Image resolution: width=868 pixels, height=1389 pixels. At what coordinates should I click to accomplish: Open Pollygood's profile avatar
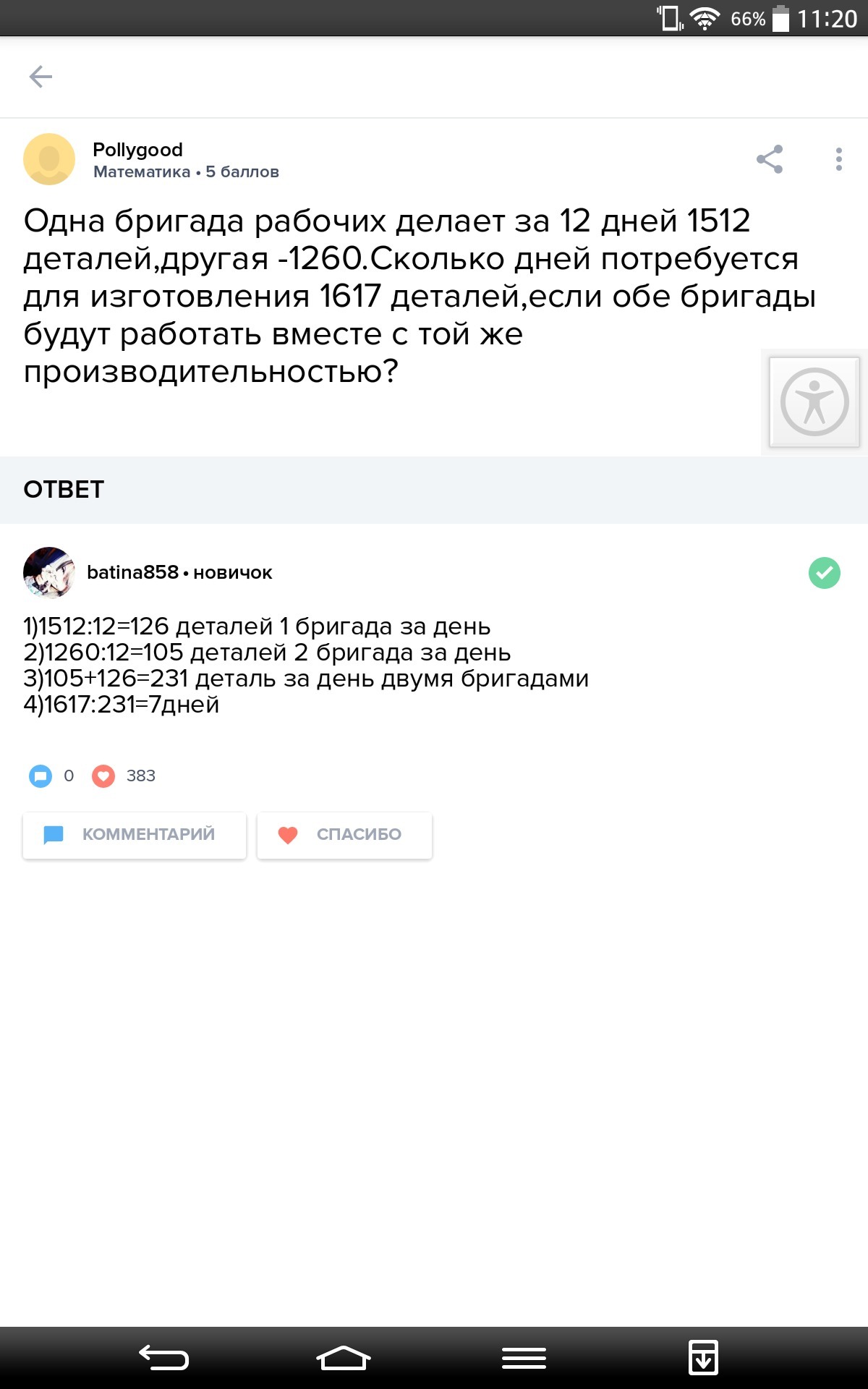coord(49,159)
